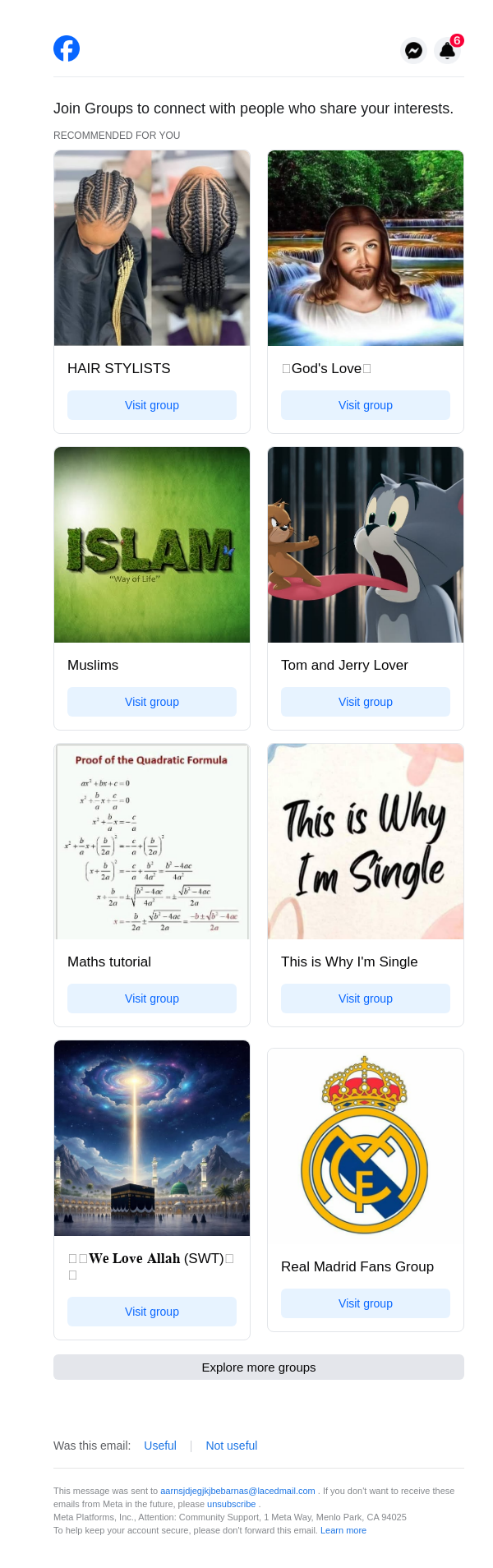This screenshot has height=1568, width=493.
Task: Tap Explore more groups
Action: tap(259, 1367)
